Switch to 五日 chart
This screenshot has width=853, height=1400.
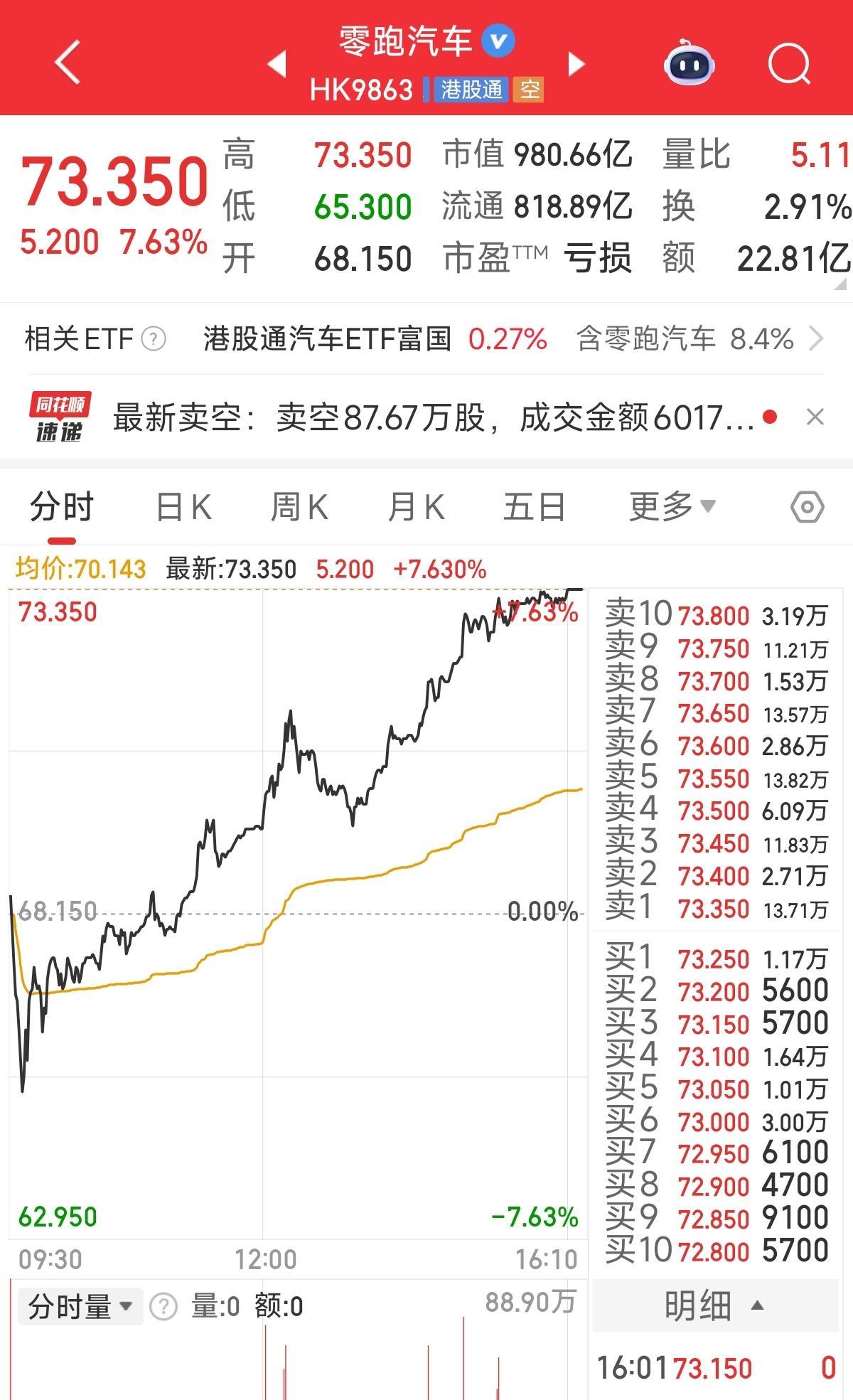pyautogui.click(x=534, y=508)
